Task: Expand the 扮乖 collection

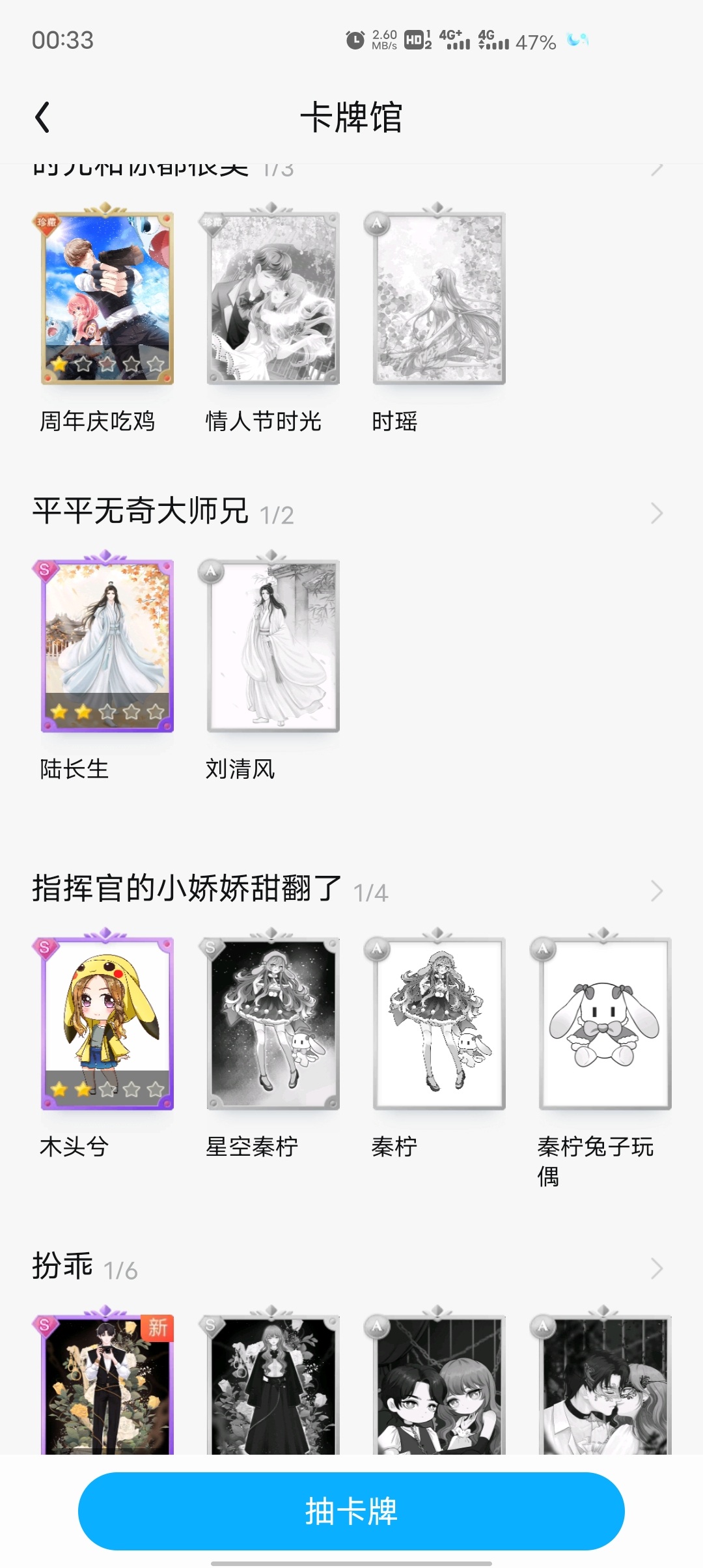Action: click(x=656, y=1268)
